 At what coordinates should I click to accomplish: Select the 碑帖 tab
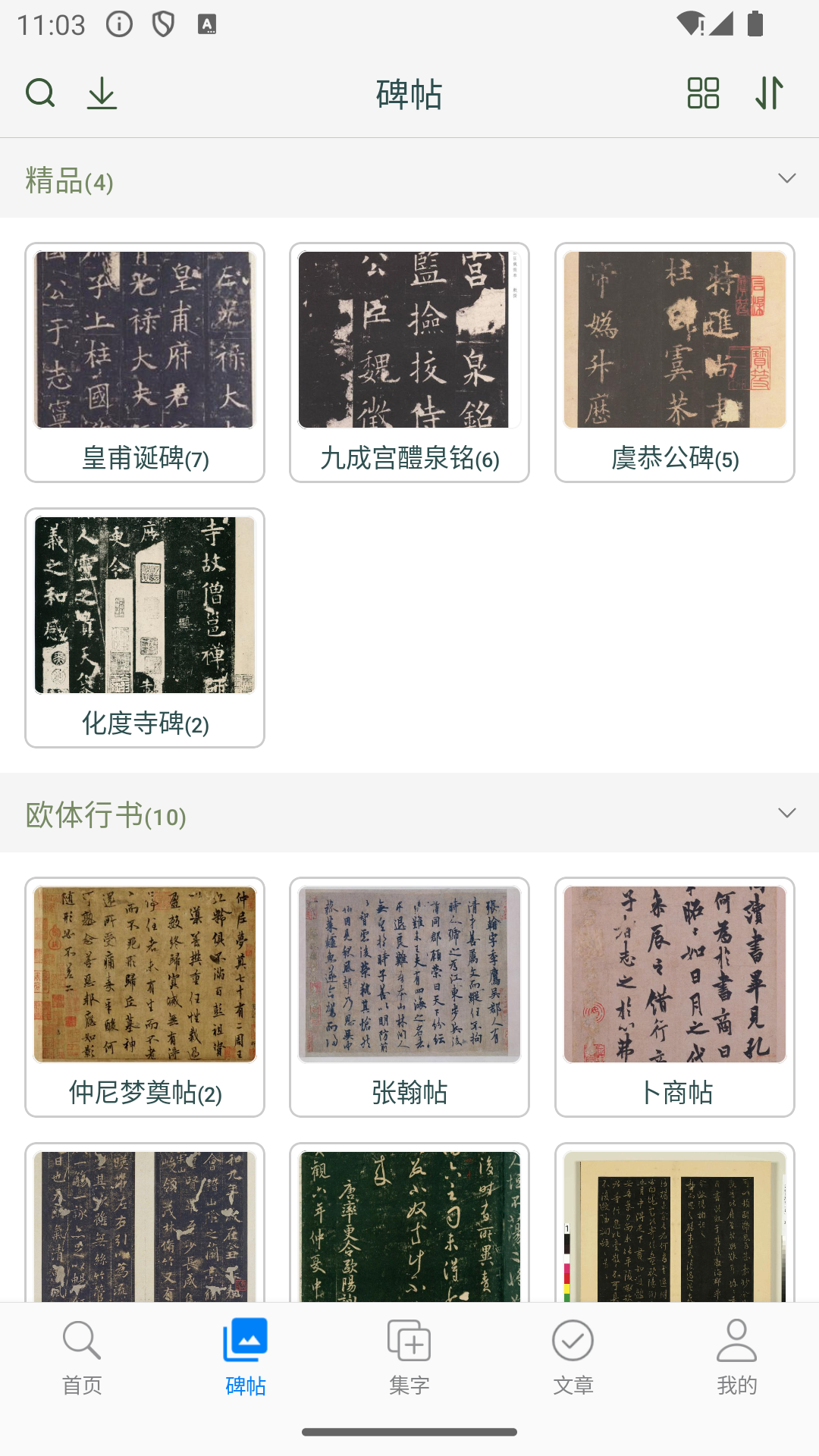click(246, 1357)
